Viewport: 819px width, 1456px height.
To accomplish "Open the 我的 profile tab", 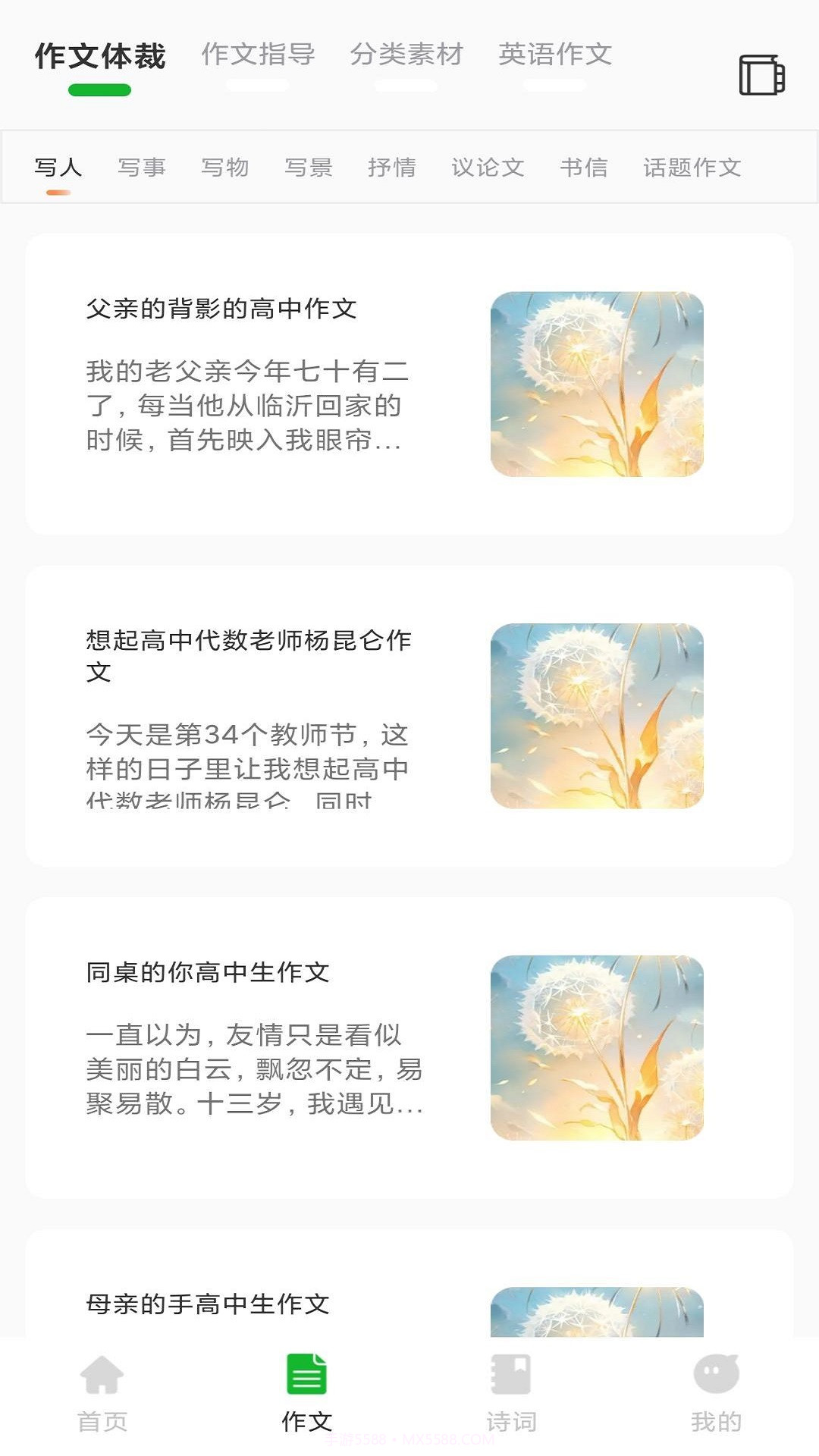I will point(716,1394).
